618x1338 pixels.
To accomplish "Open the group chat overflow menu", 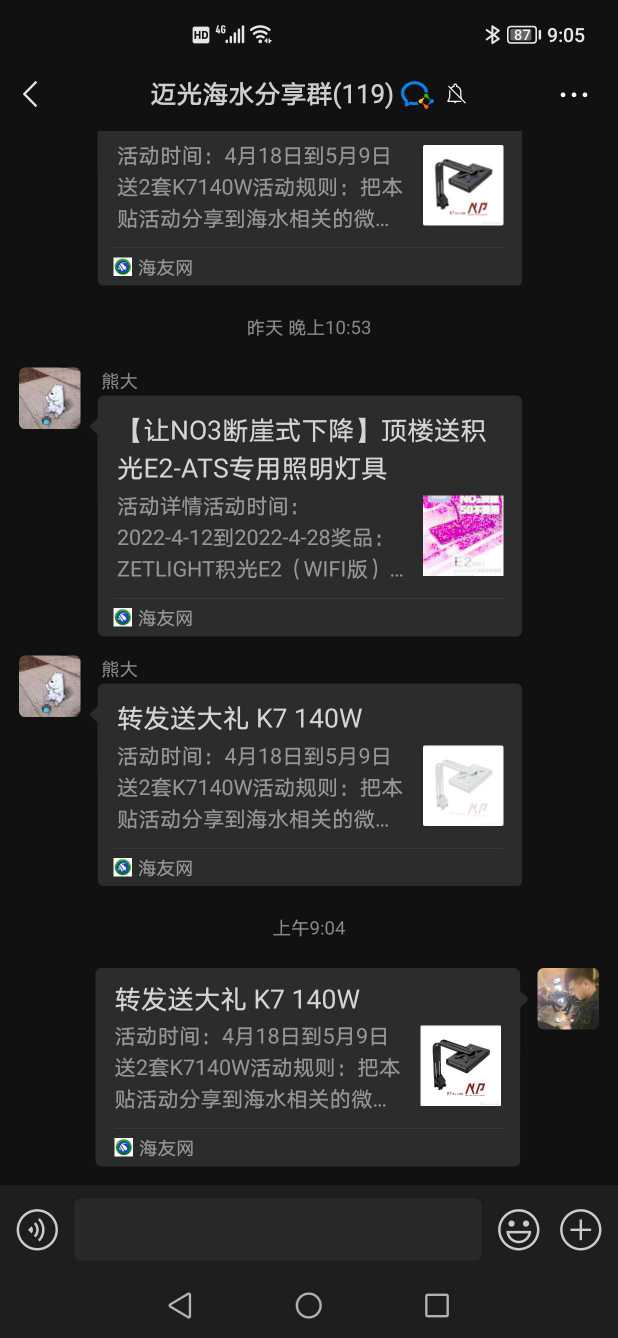I will (x=573, y=95).
